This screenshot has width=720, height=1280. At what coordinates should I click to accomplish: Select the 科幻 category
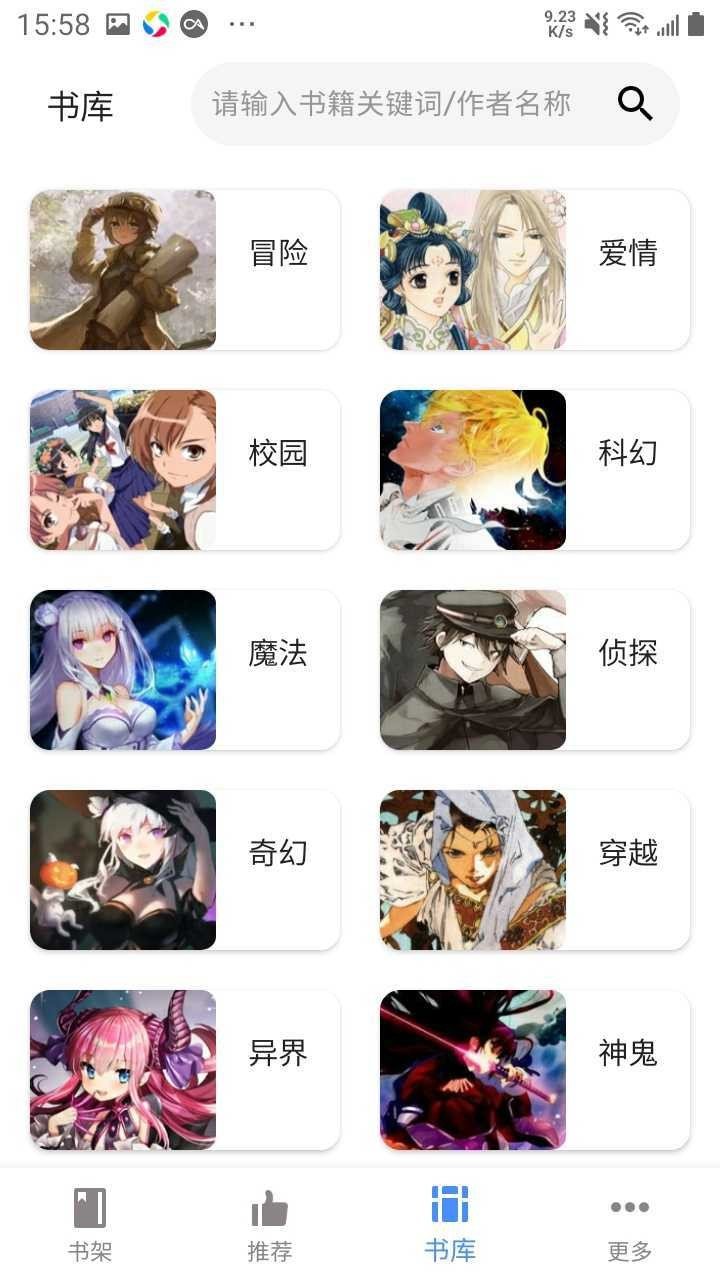(535, 470)
